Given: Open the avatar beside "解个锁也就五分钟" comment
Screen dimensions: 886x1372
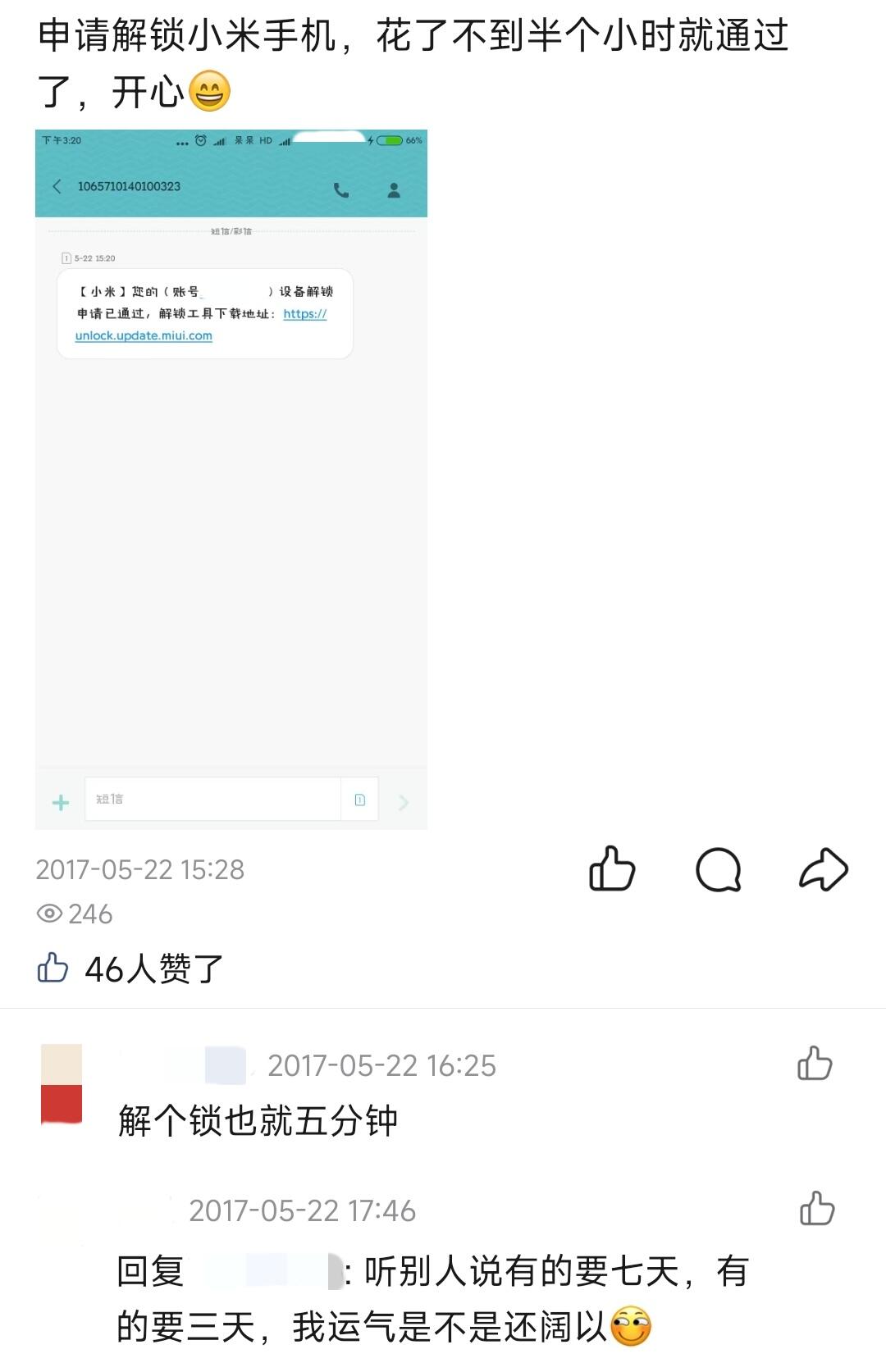Looking at the screenshot, I should [62, 1083].
